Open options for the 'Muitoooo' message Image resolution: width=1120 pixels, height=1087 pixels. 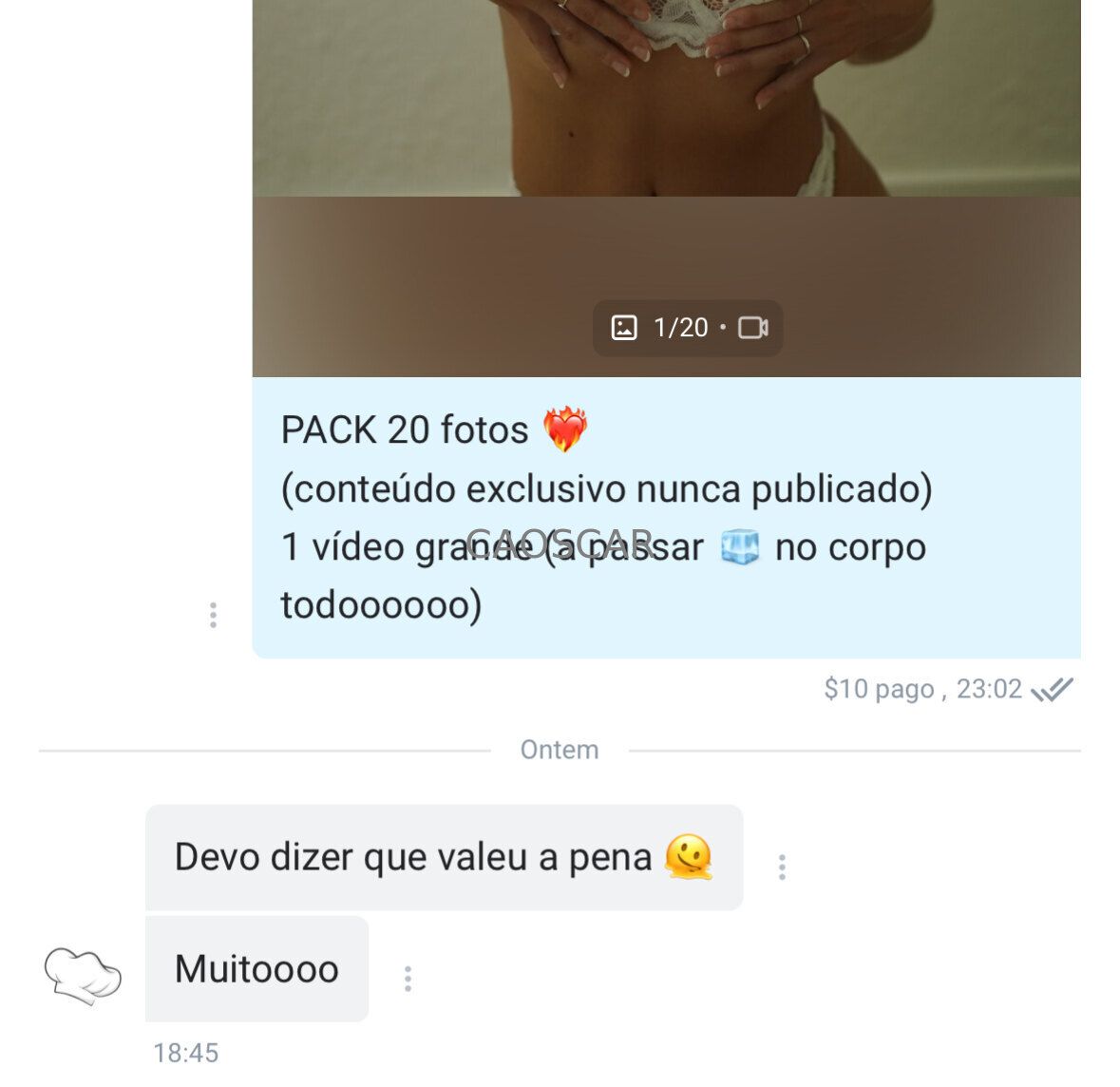(408, 979)
